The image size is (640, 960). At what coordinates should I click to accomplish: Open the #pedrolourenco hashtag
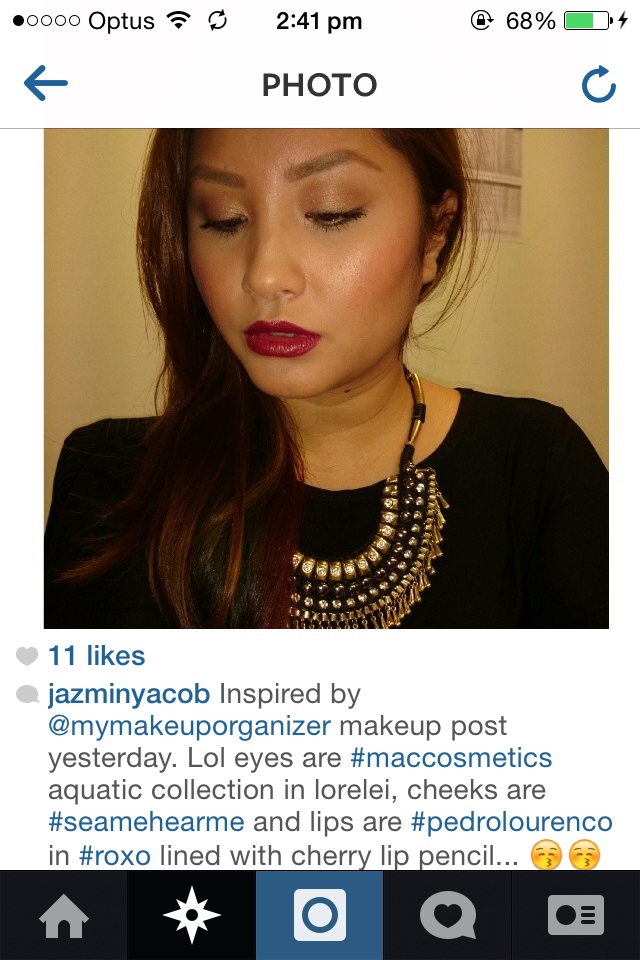pyautogui.click(x=511, y=822)
